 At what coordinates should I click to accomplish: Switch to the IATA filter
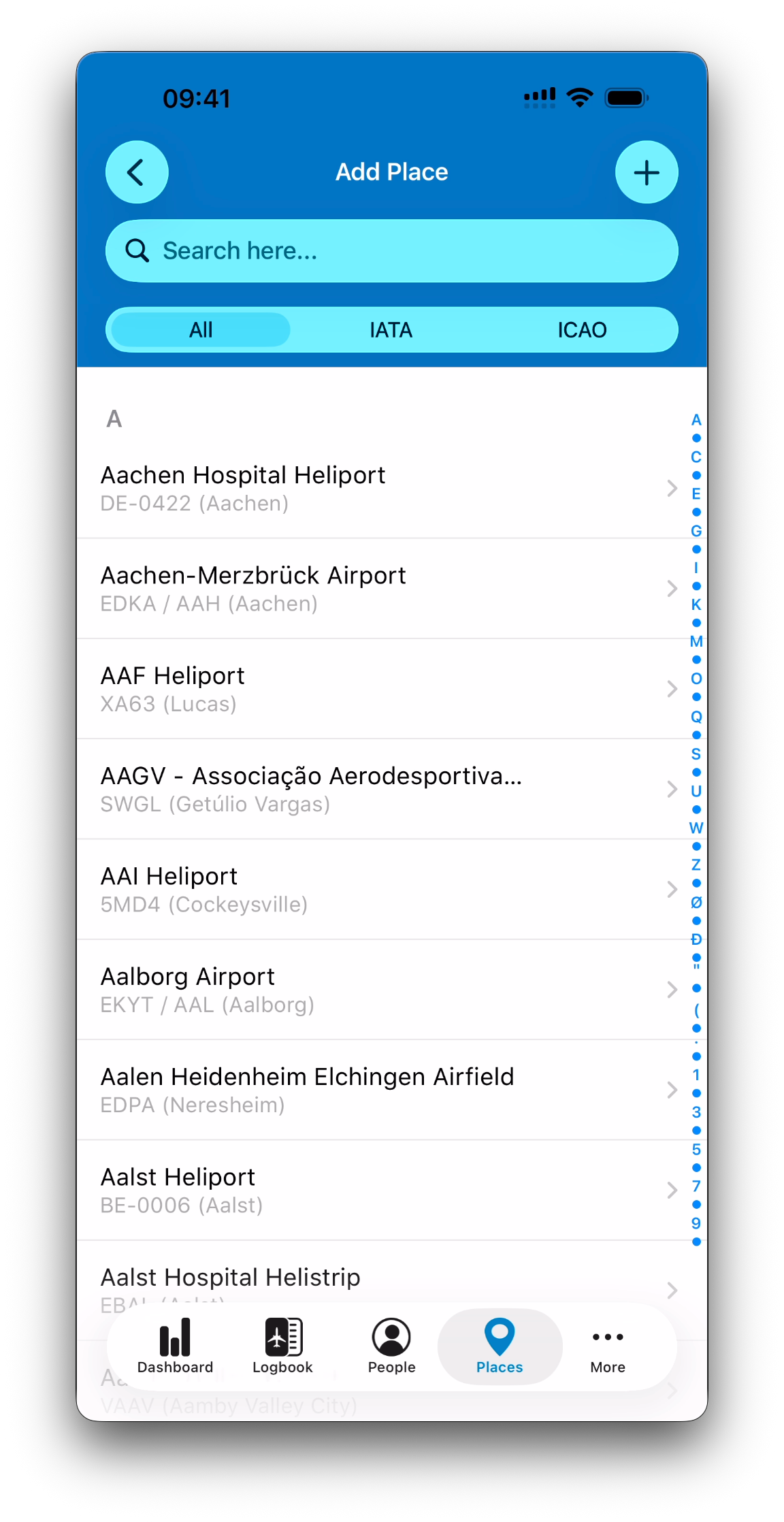pyautogui.click(x=391, y=330)
